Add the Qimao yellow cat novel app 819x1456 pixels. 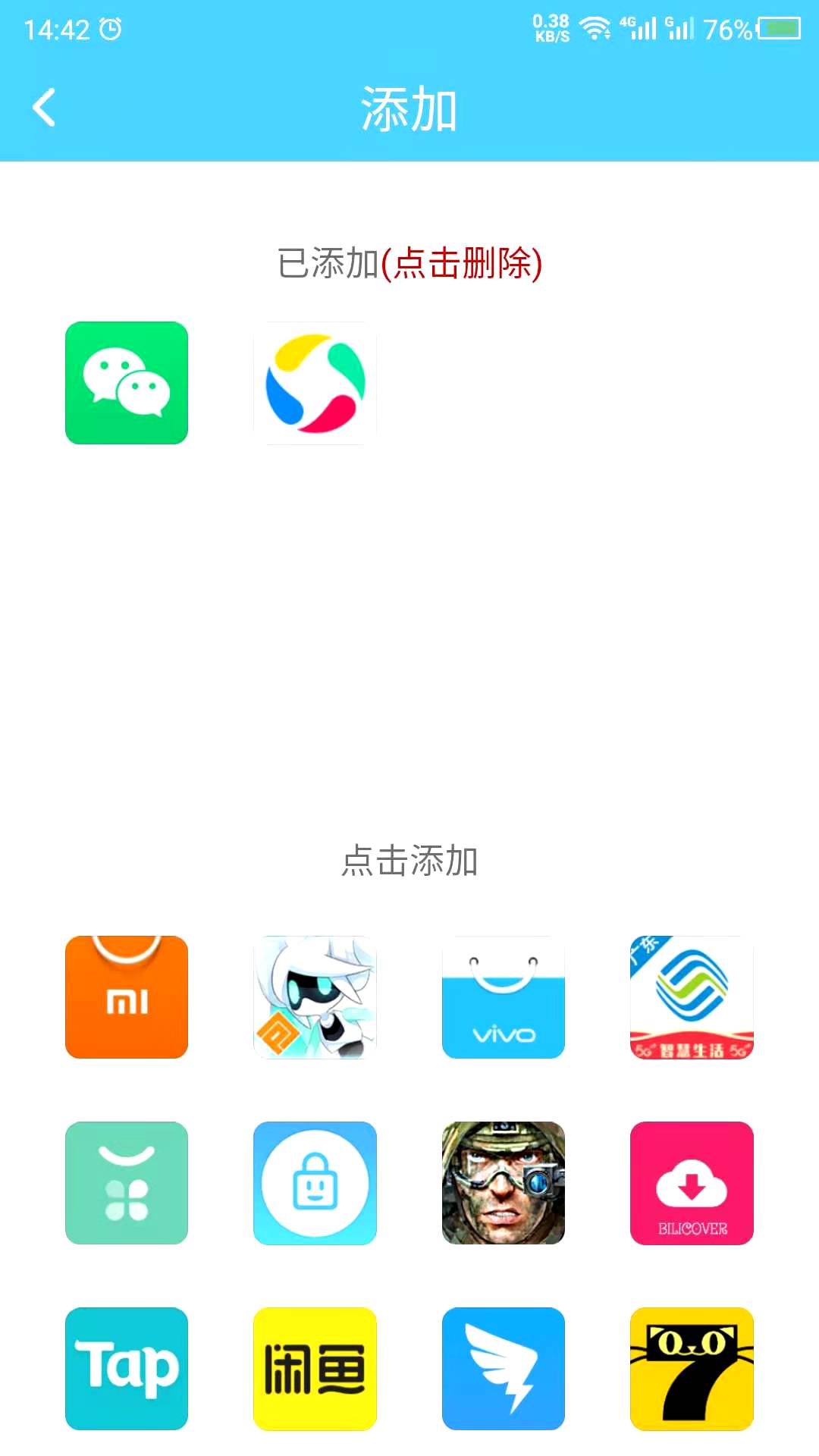click(692, 1369)
